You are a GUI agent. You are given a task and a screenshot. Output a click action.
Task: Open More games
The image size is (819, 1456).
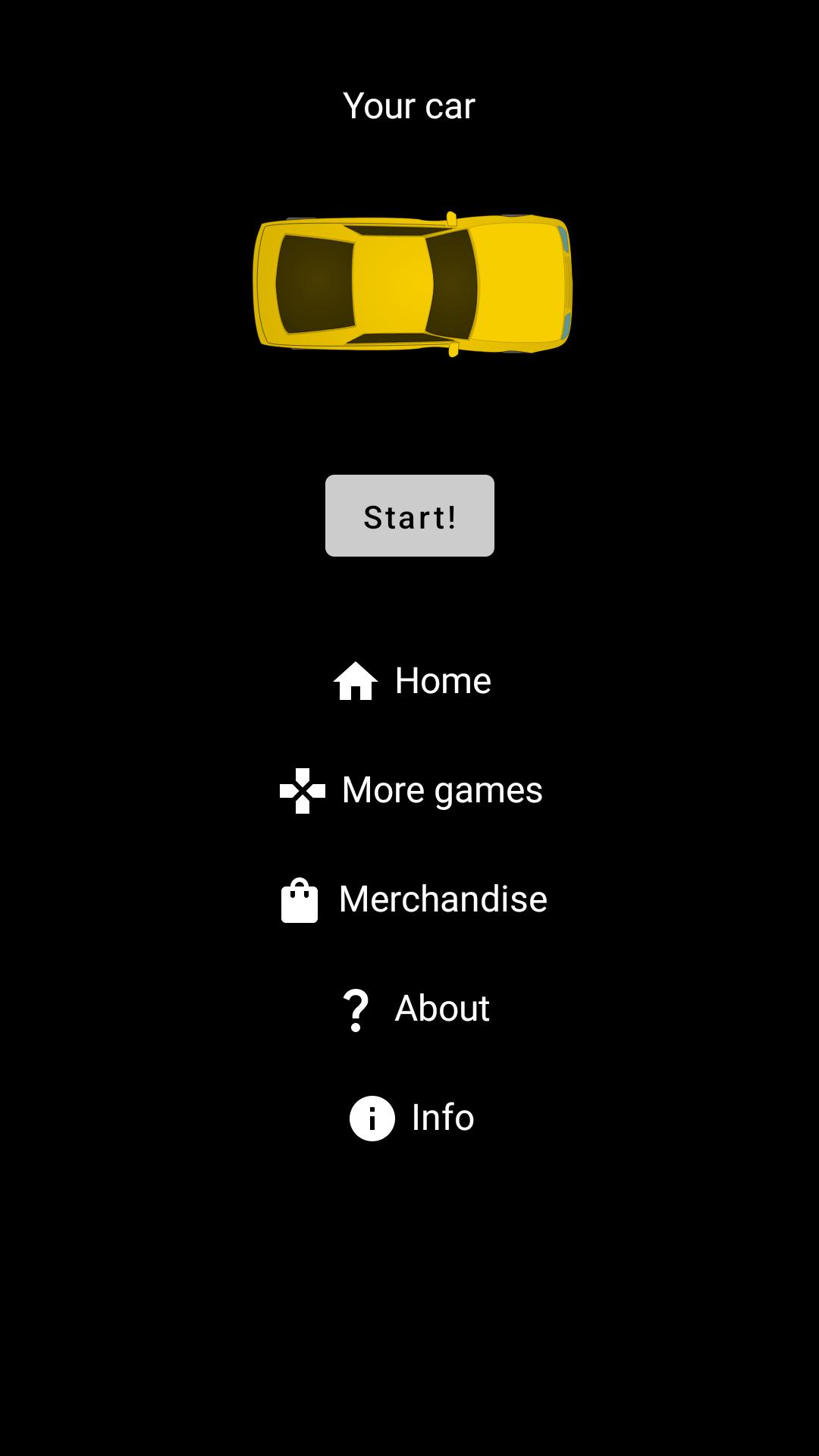point(411,790)
